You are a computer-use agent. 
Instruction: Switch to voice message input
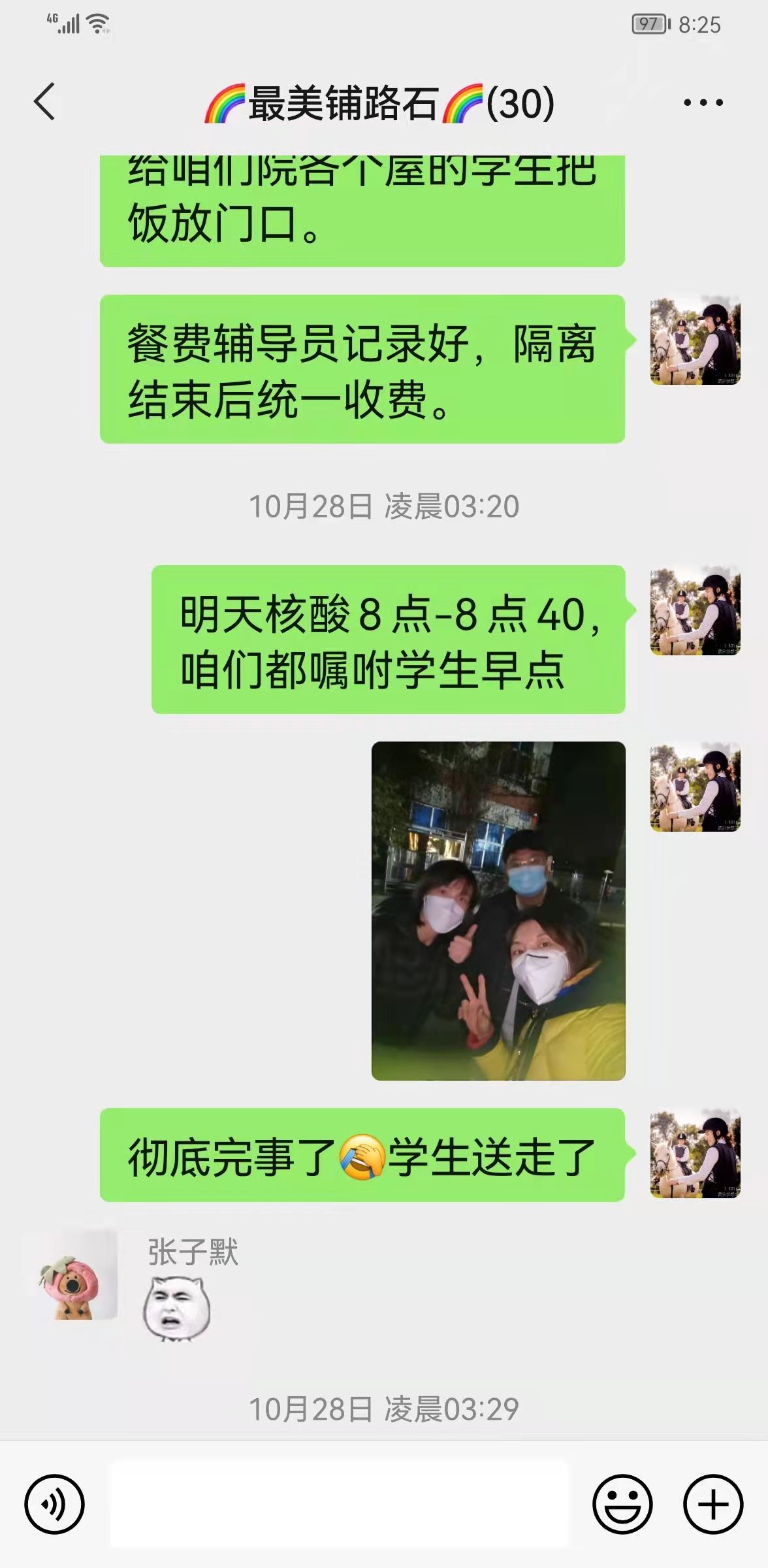click(54, 1504)
